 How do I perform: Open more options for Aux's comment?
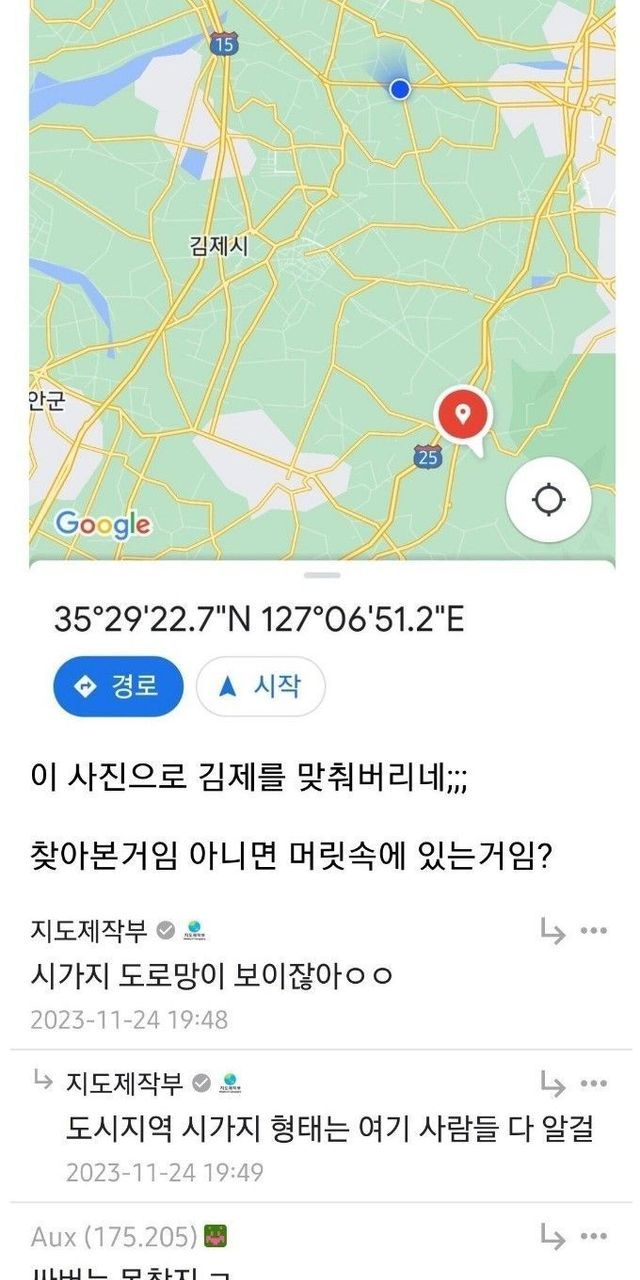(x=595, y=1237)
